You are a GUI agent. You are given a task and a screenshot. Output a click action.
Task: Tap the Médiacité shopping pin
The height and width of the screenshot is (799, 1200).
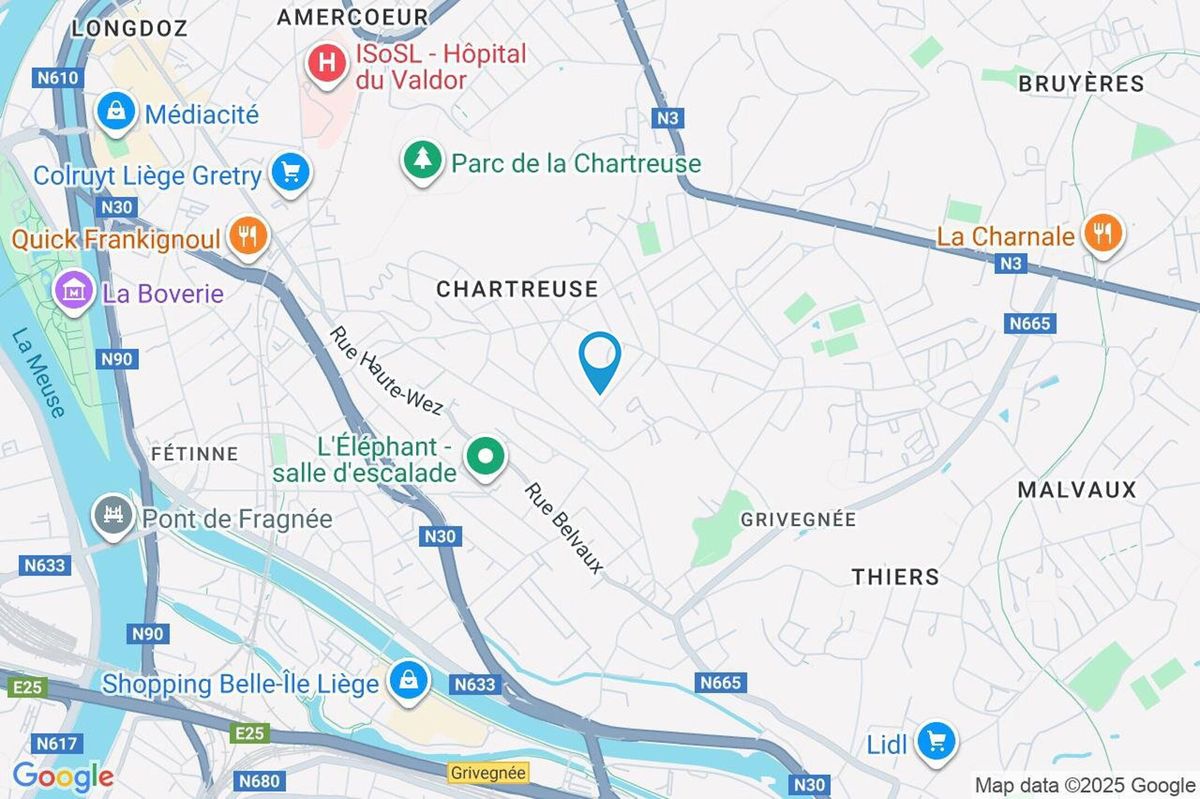tap(118, 111)
